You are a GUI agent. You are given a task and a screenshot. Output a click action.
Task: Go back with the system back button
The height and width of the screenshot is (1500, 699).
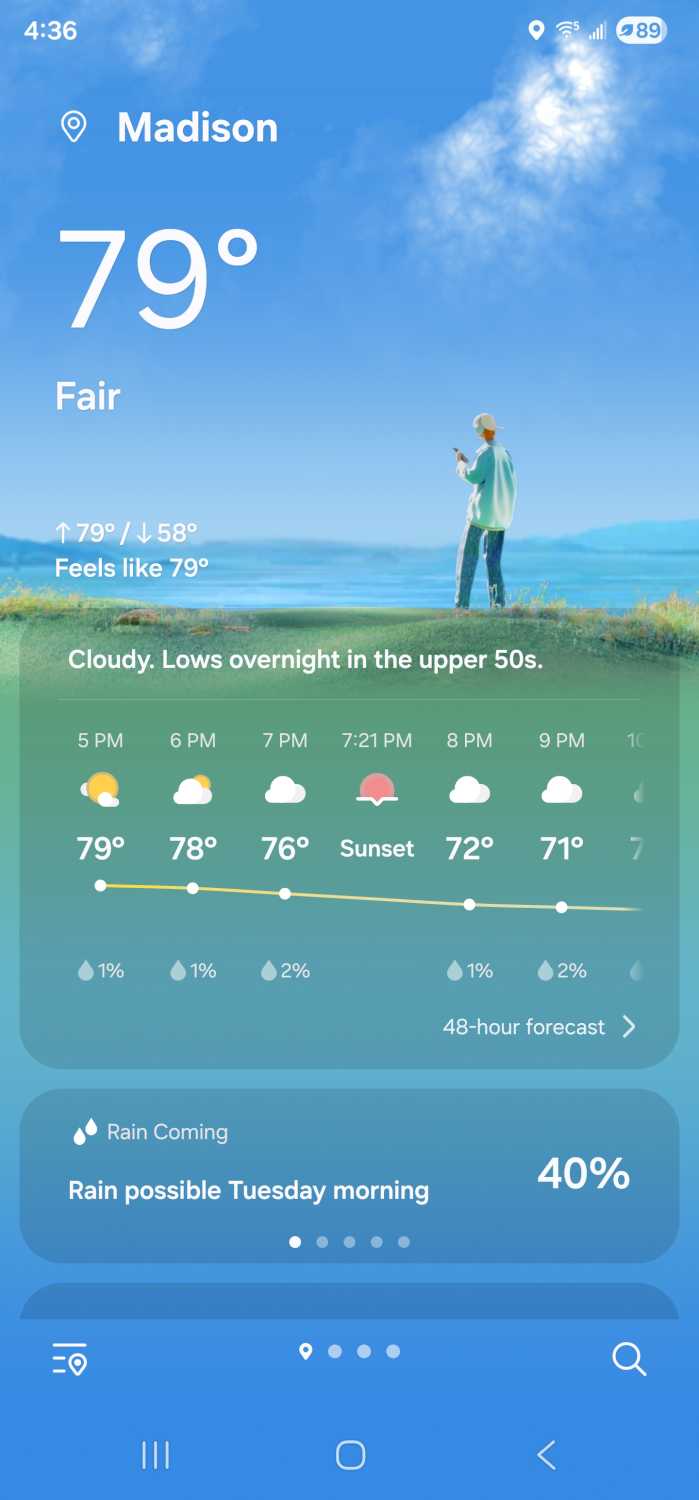click(546, 1454)
